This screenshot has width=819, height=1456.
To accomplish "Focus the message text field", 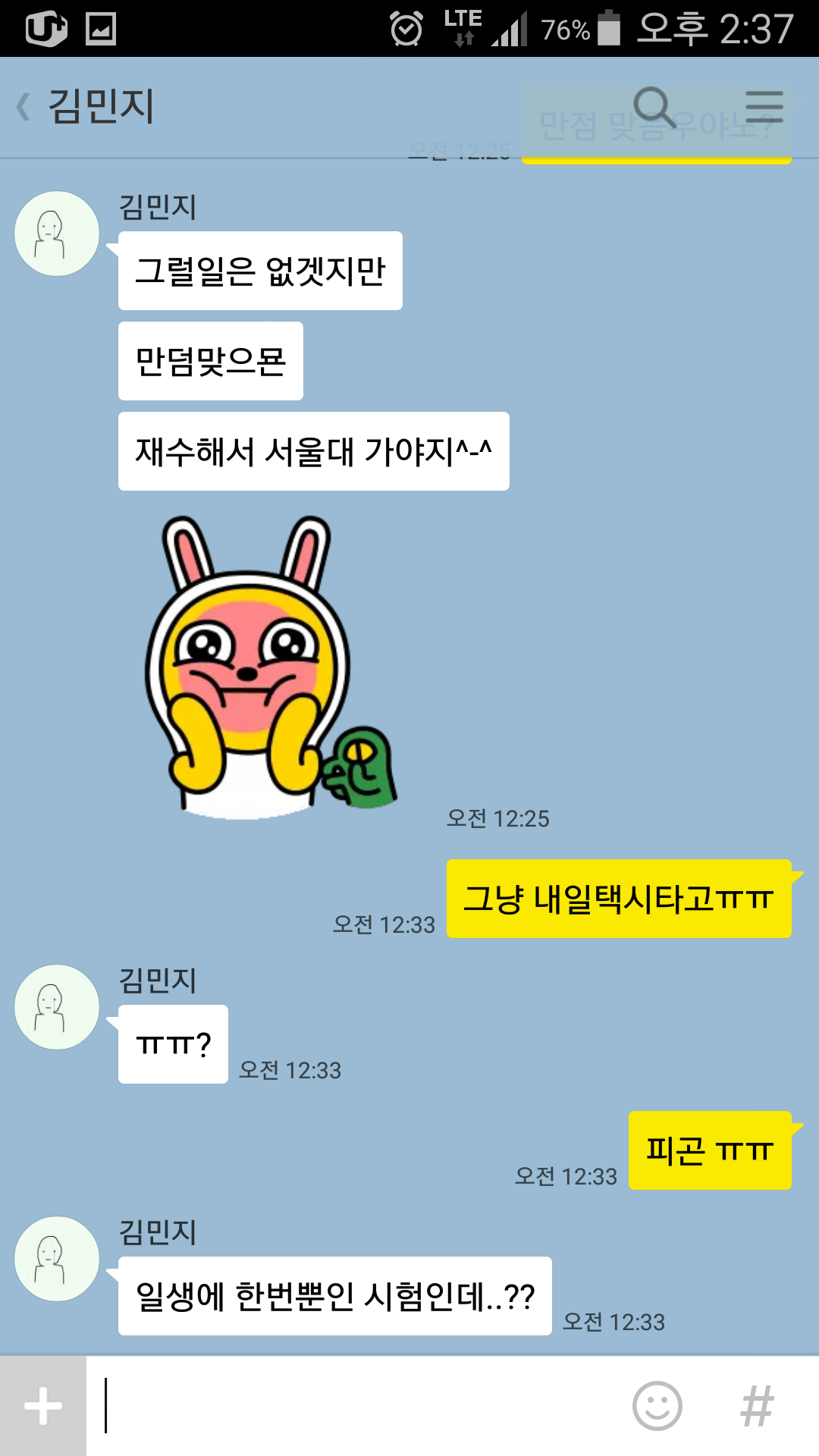I will 356,1407.
